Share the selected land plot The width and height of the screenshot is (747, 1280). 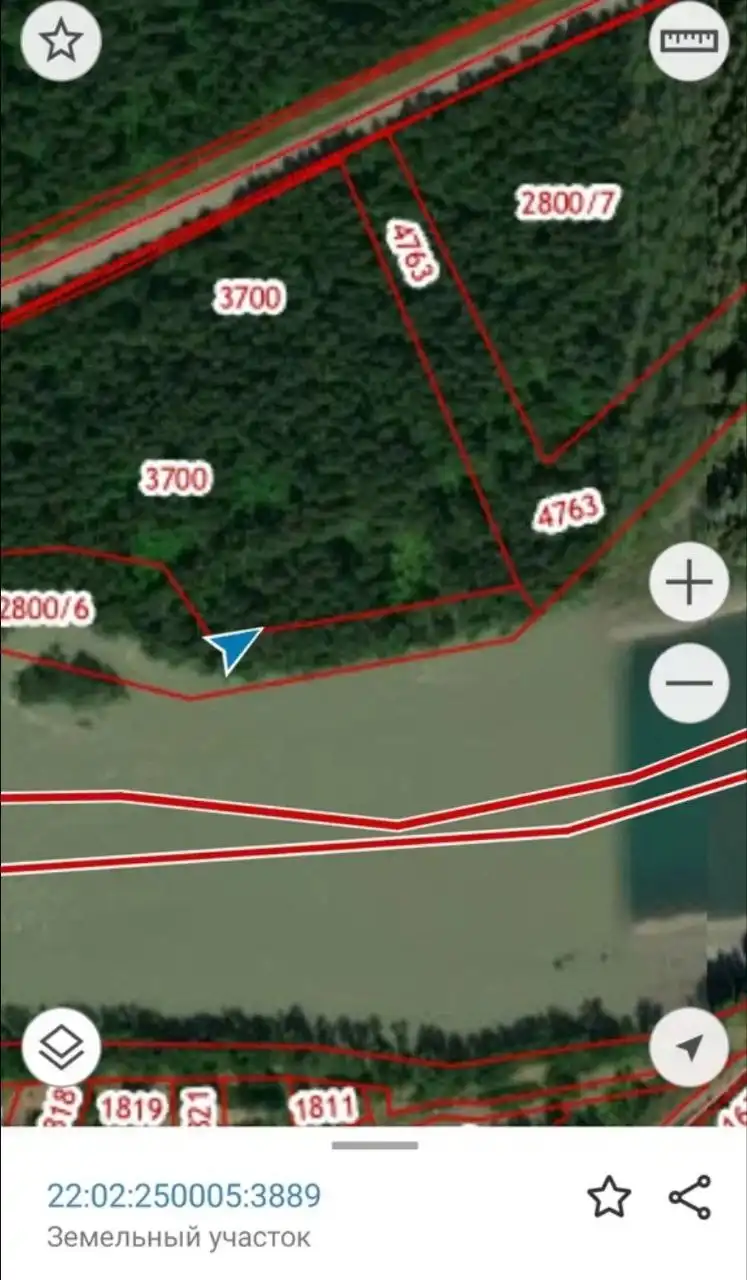(x=689, y=1197)
